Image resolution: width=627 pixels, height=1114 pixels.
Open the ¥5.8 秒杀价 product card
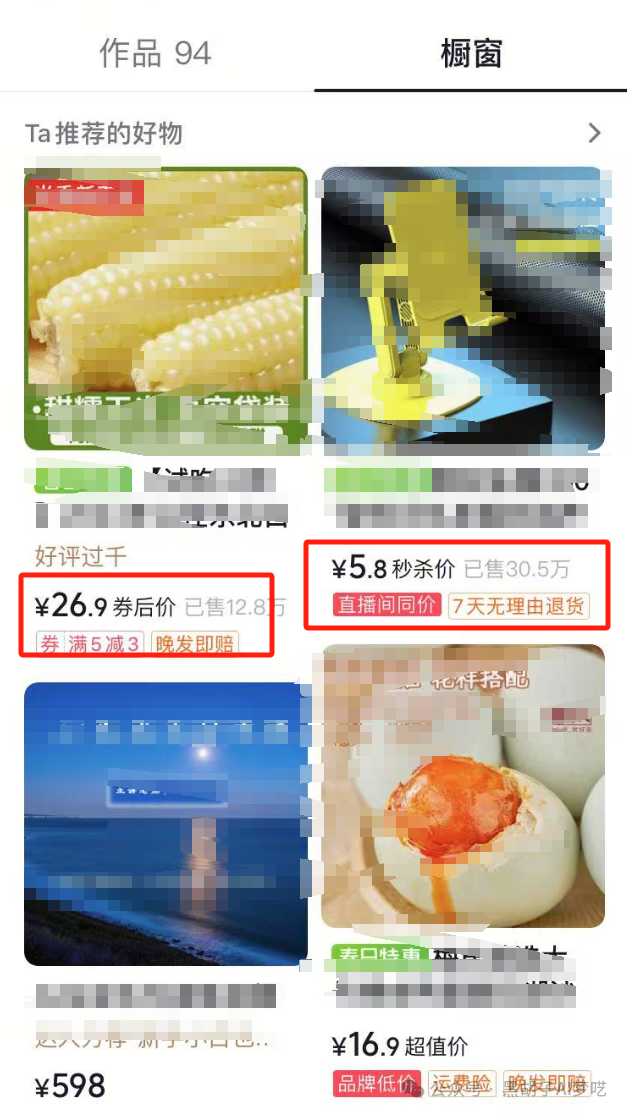click(x=462, y=310)
